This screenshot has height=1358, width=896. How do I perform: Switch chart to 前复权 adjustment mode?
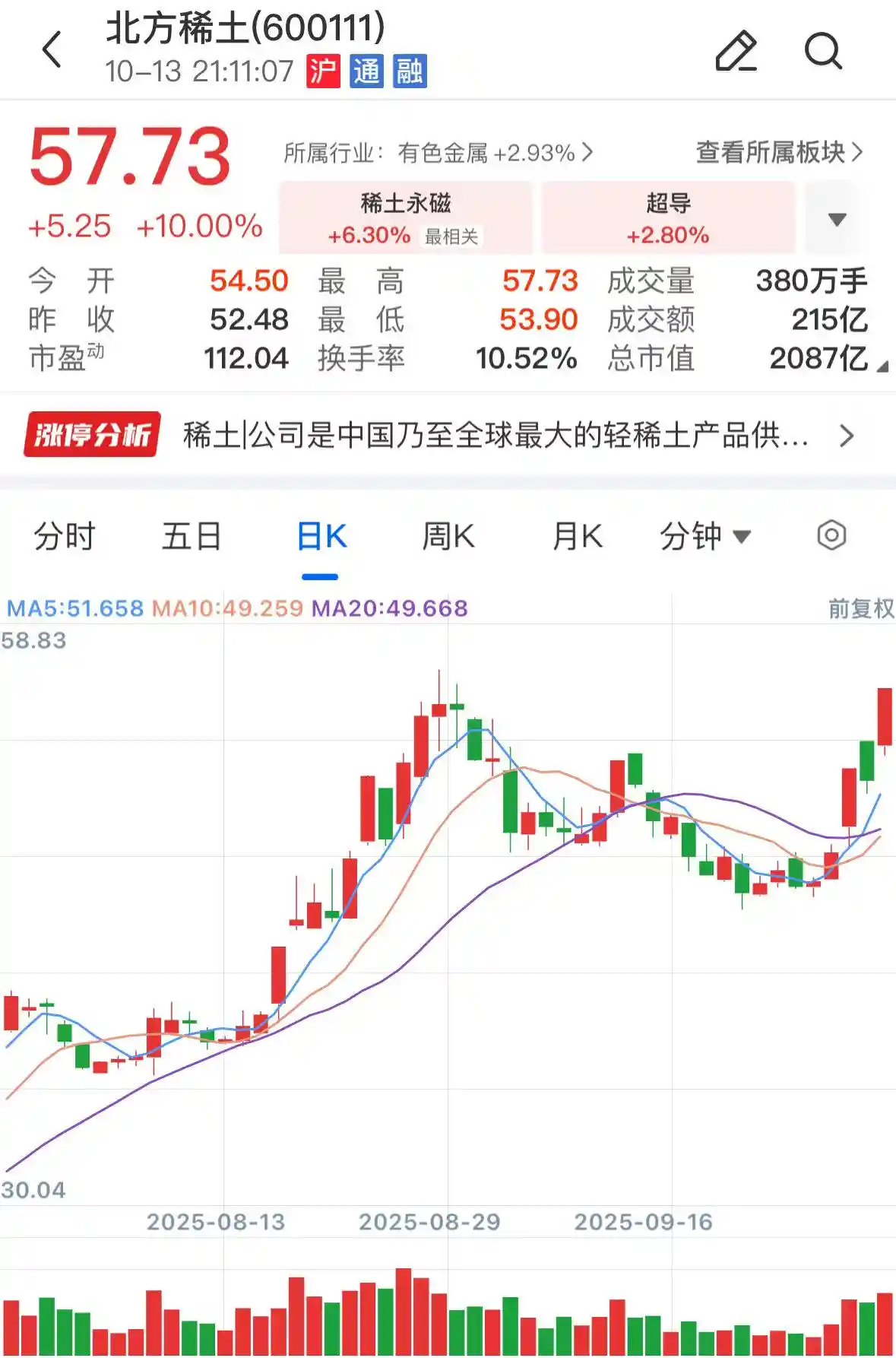click(x=860, y=608)
